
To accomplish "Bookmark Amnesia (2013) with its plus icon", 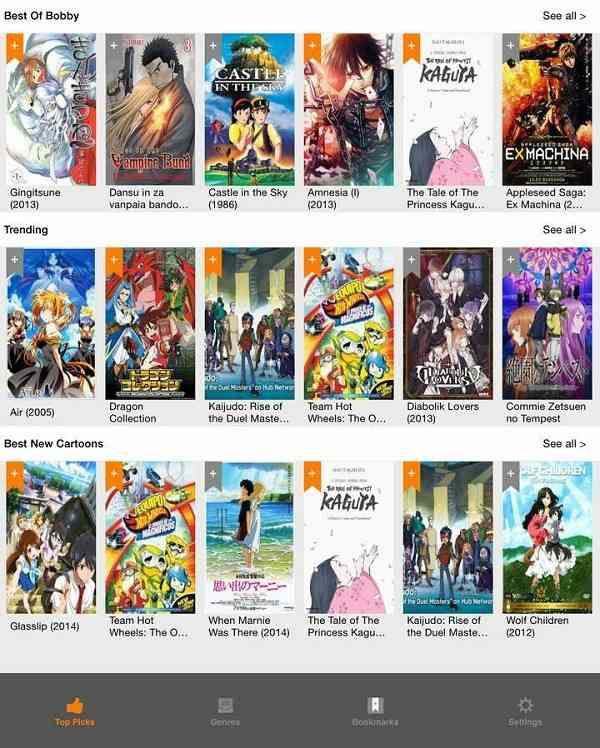I will click(x=312, y=45).
